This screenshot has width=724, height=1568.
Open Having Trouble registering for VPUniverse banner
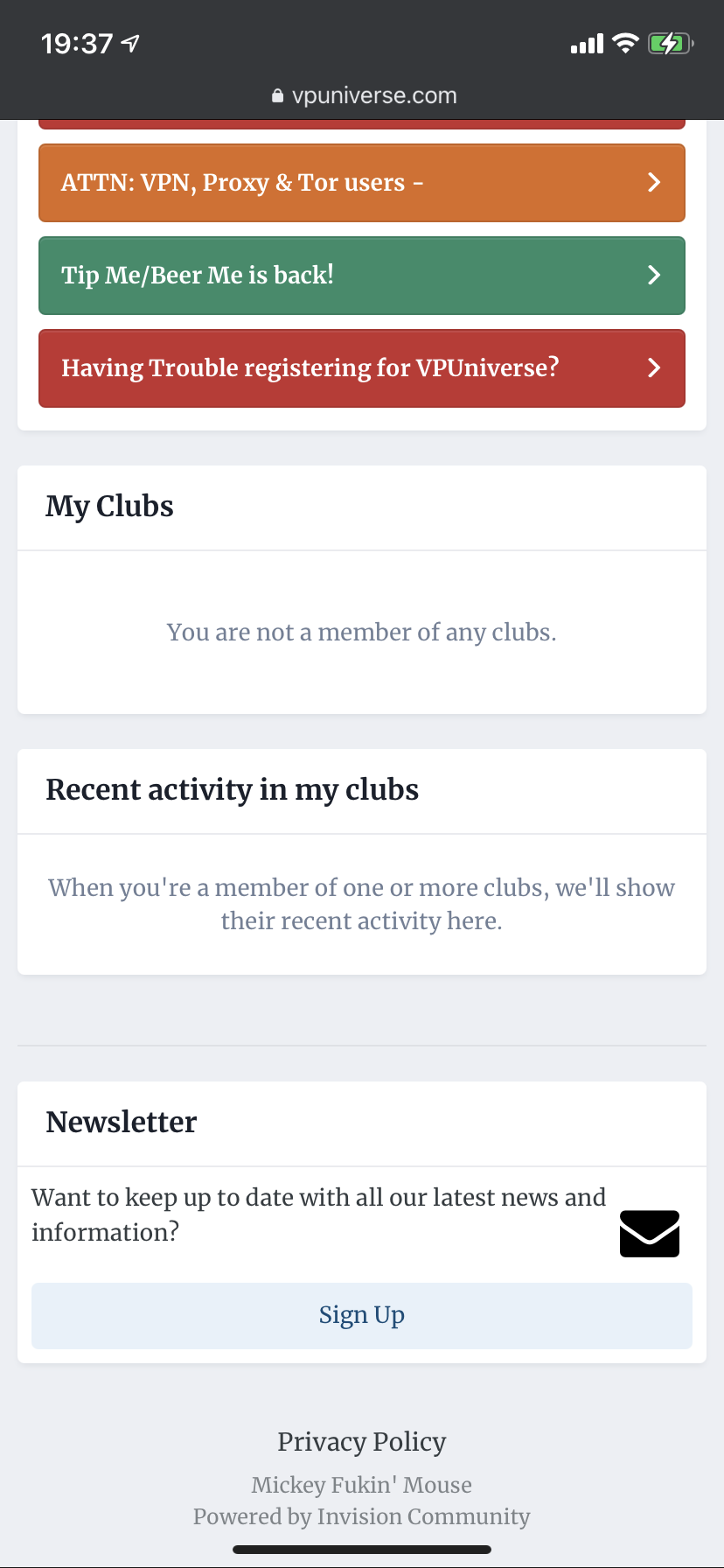click(x=362, y=368)
